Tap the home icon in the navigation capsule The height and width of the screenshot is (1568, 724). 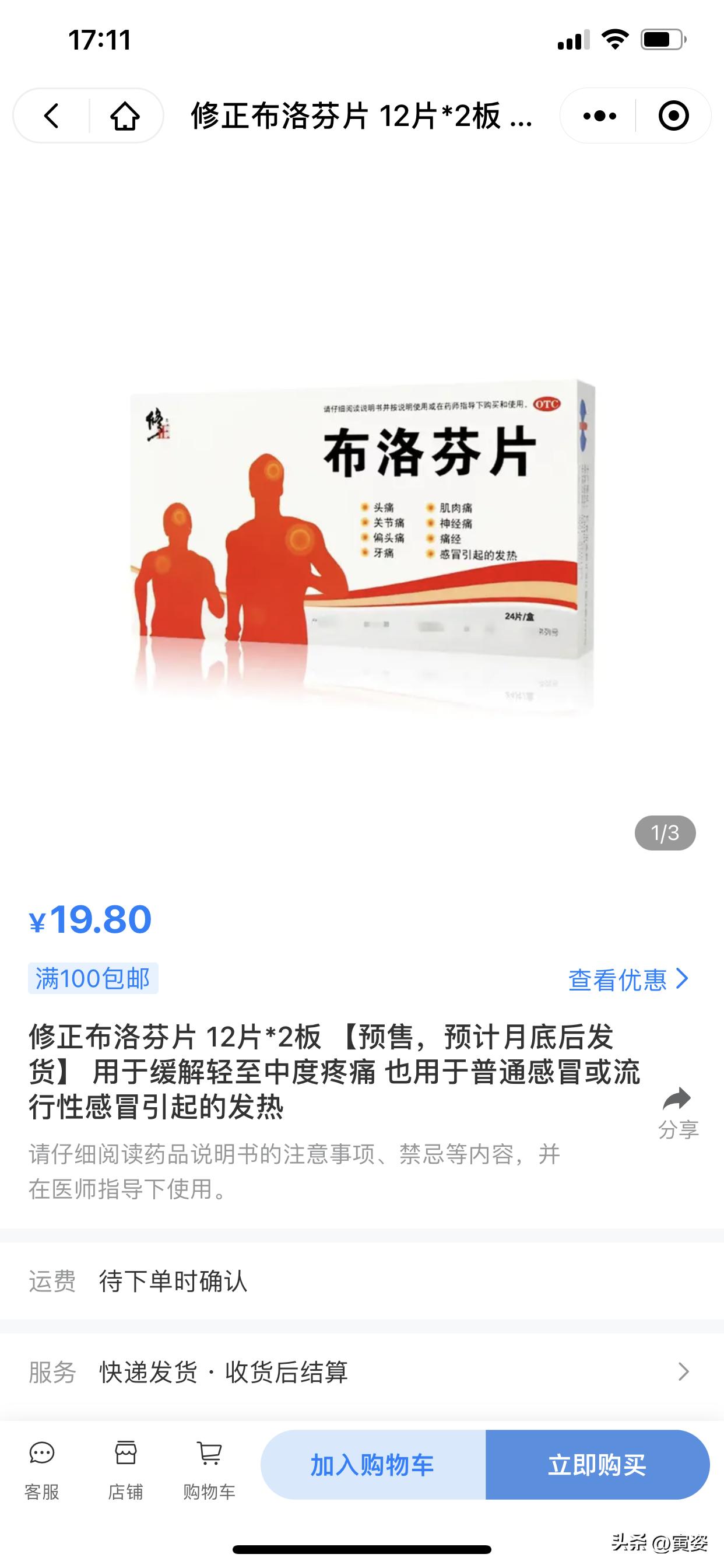(x=125, y=117)
